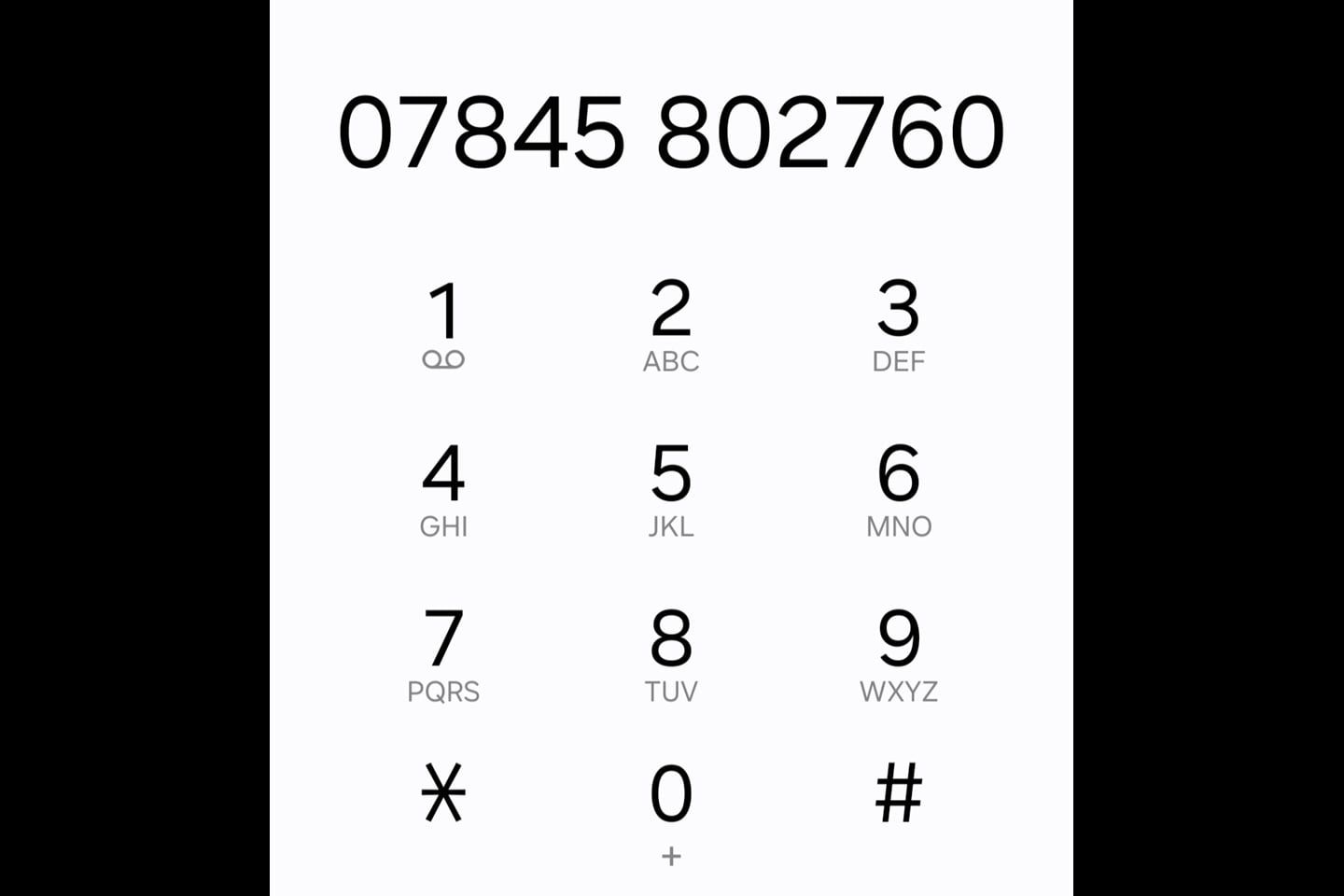Viewport: 1344px width, 896px height.
Task: Enter digit 3 on the keypad
Action: click(x=898, y=324)
